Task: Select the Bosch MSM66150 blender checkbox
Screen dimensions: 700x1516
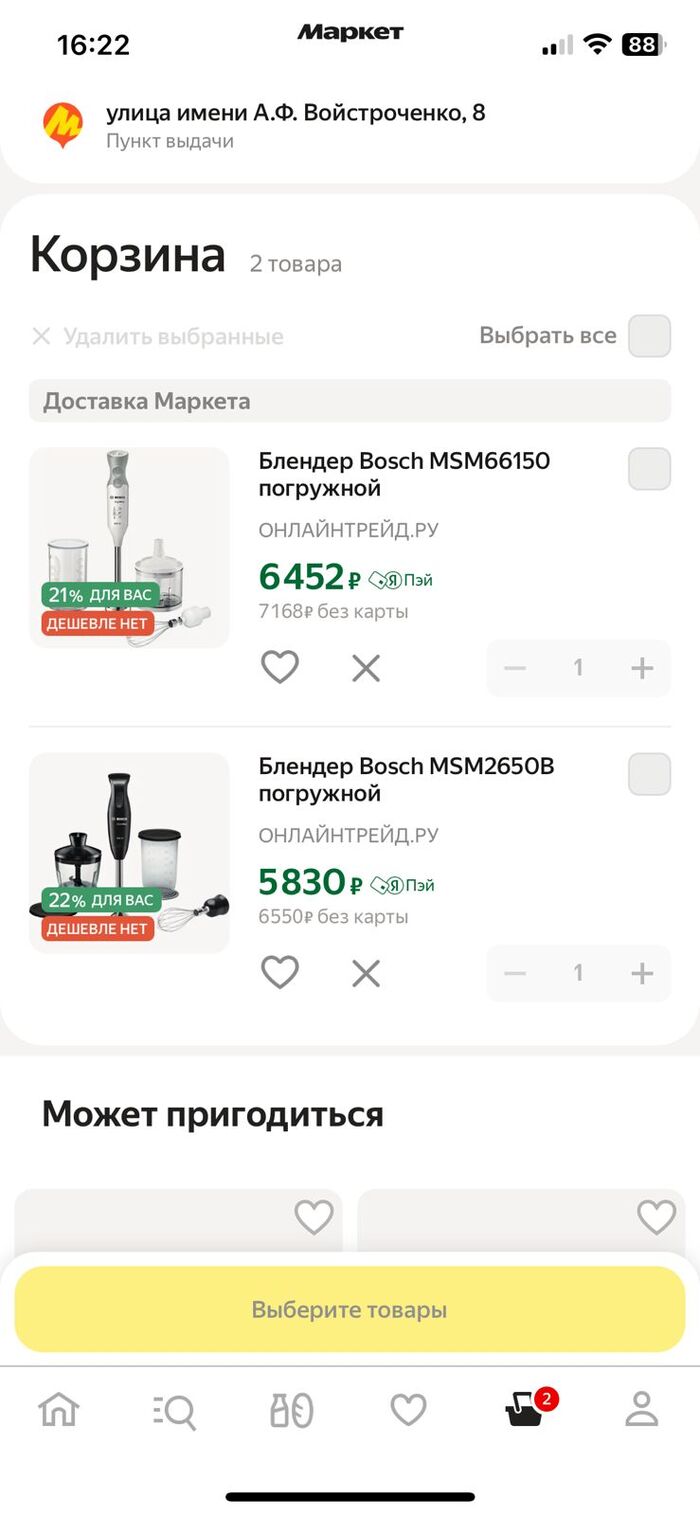Action: click(649, 469)
